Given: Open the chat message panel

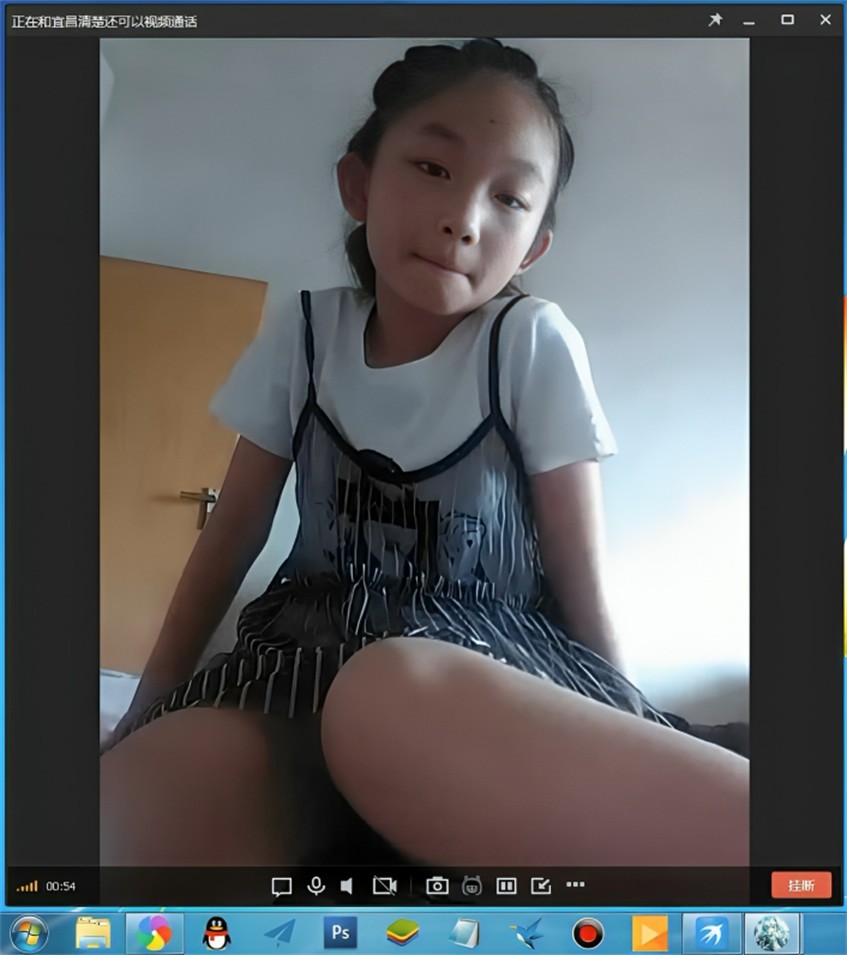Looking at the screenshot, I should click(281, 886).
